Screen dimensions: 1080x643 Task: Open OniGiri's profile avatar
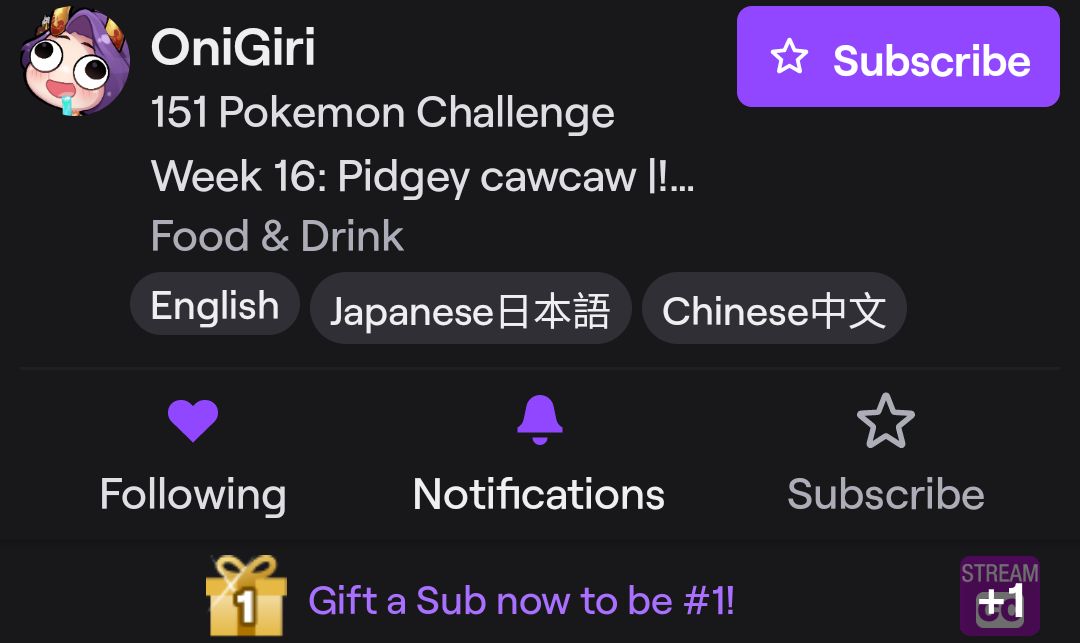click(75, 62)
